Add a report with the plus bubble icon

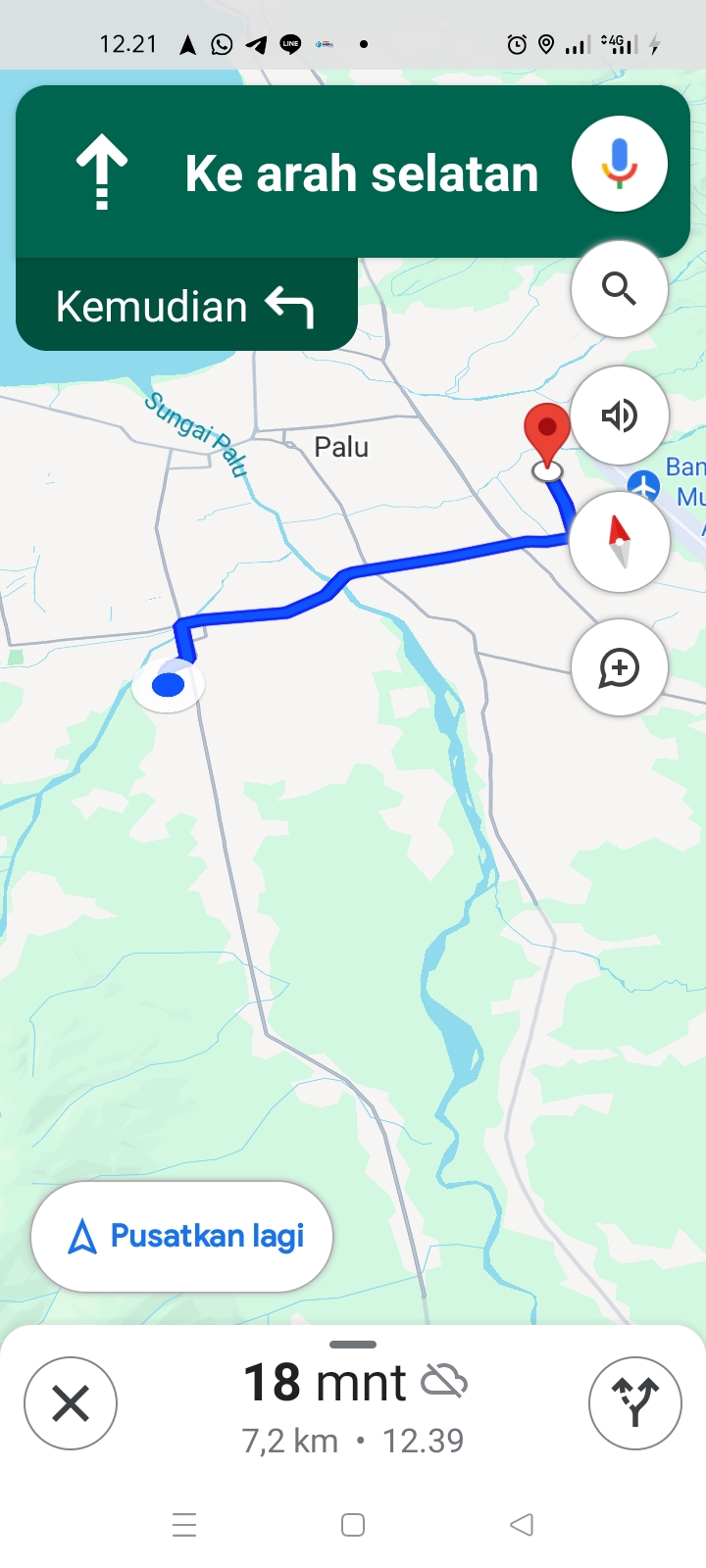pyautogui.click(x=620, y=667)
